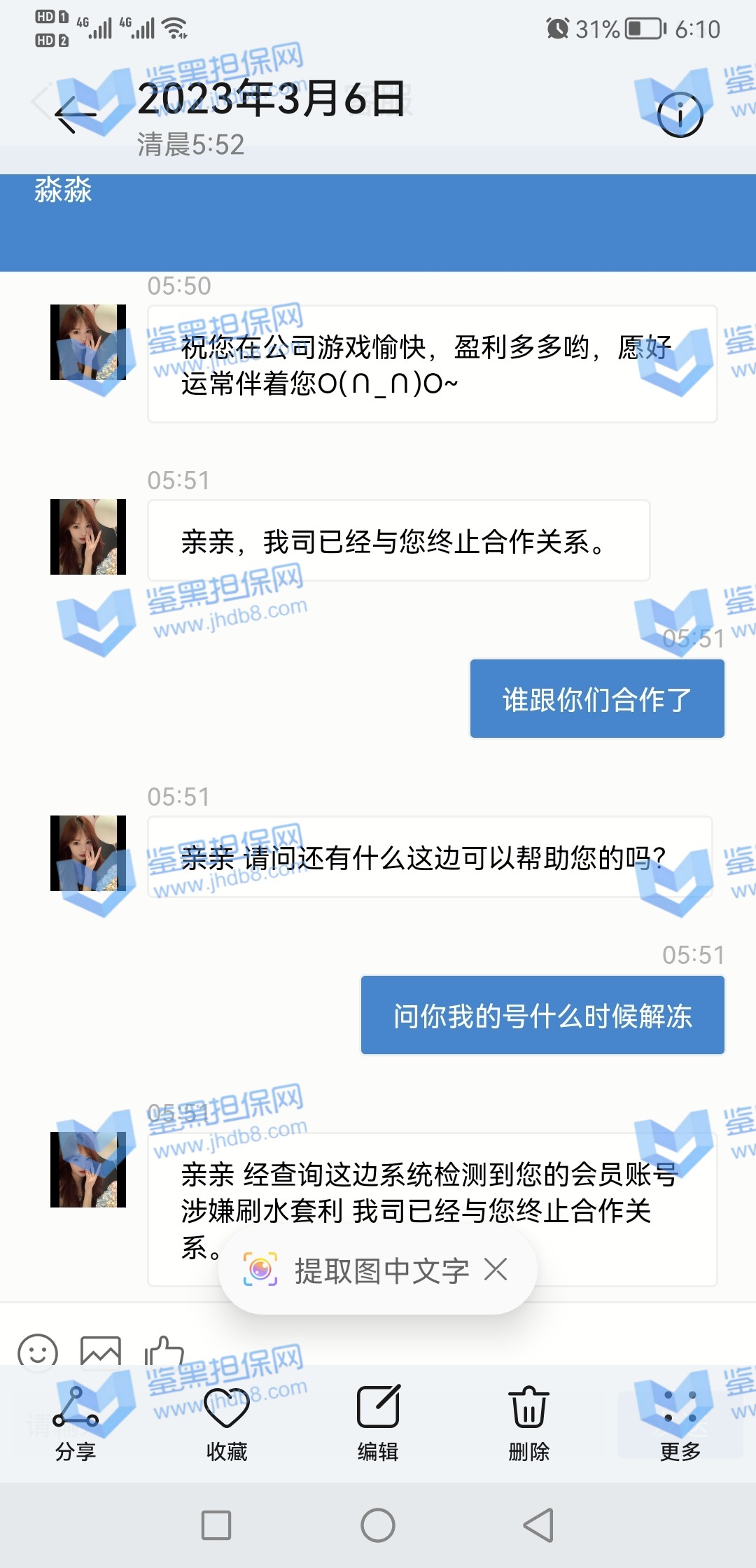Go back from the photo viewer
The image size is (756, 1568).
pyautogui.click(x=75, y=114)
